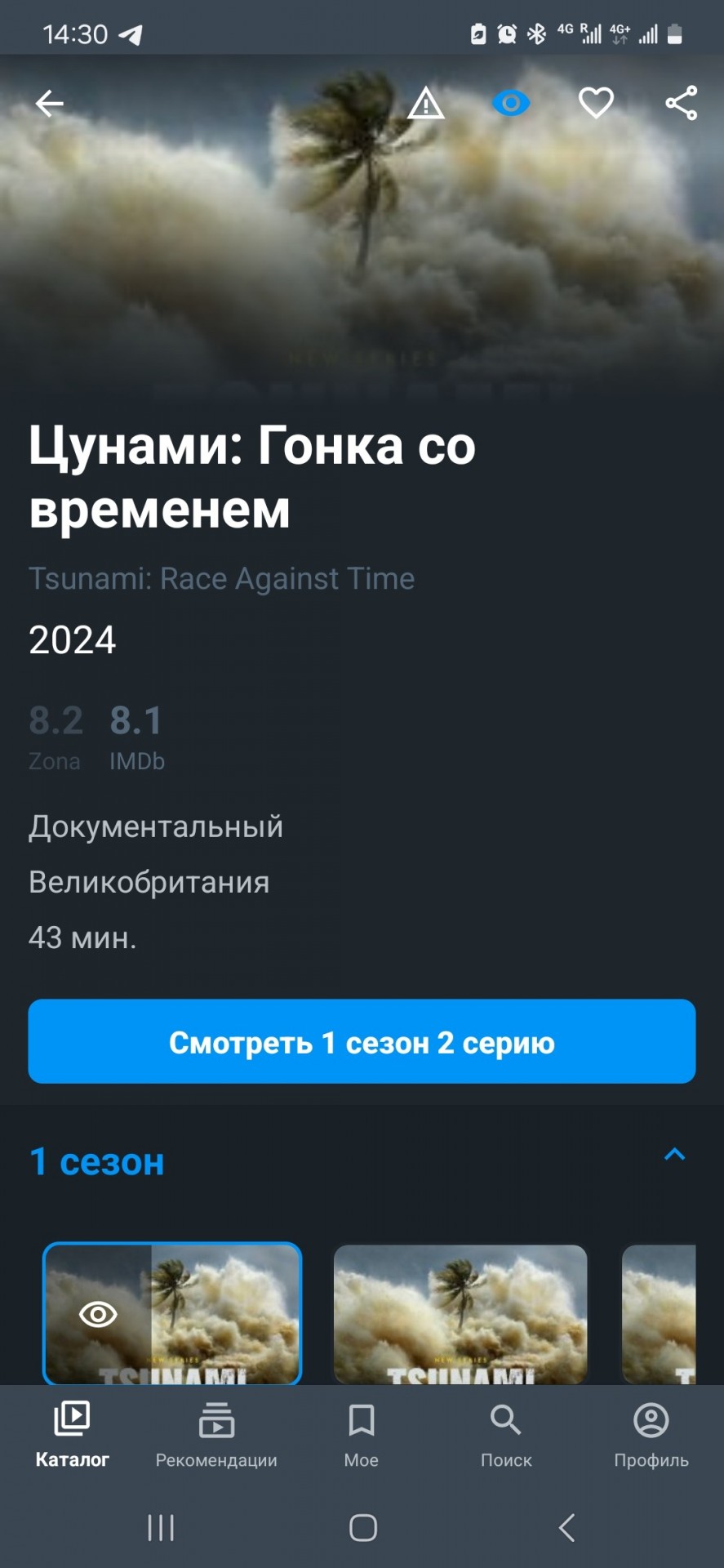Open the Профиль tab

[651, 1435]
